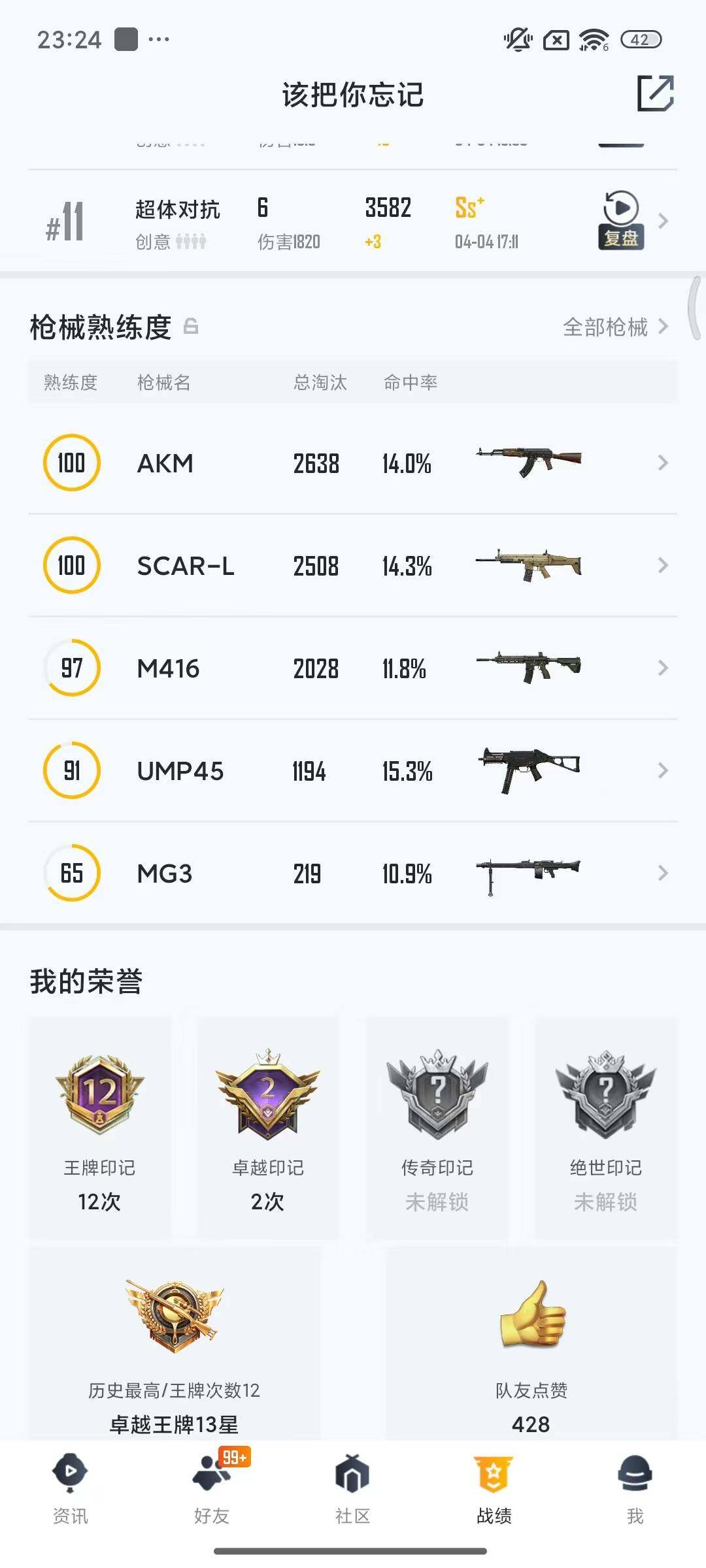Click the M416 proficiency ring showing 97
Viewport: 706px width, 1568px height.
click(71, 668)
